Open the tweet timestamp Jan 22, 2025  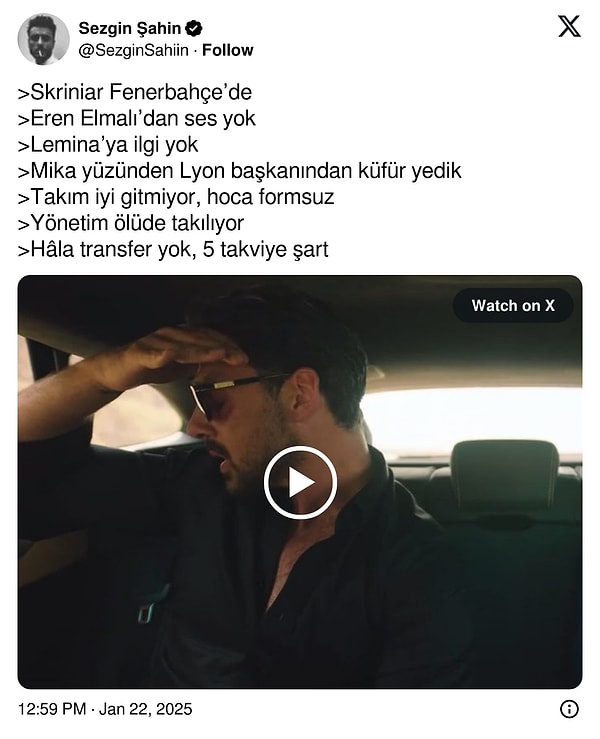(x=105, y=709)
